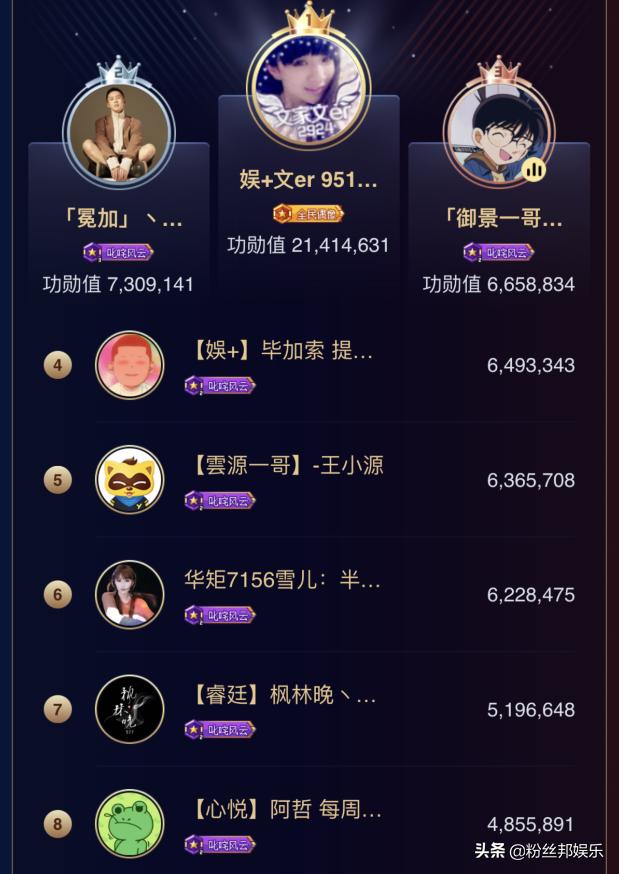The width and height of the screenshot is (619, 874).
Task: Open first-place user 娱+文er's profile
Action: pyautogui.click(x=309, y=91)
